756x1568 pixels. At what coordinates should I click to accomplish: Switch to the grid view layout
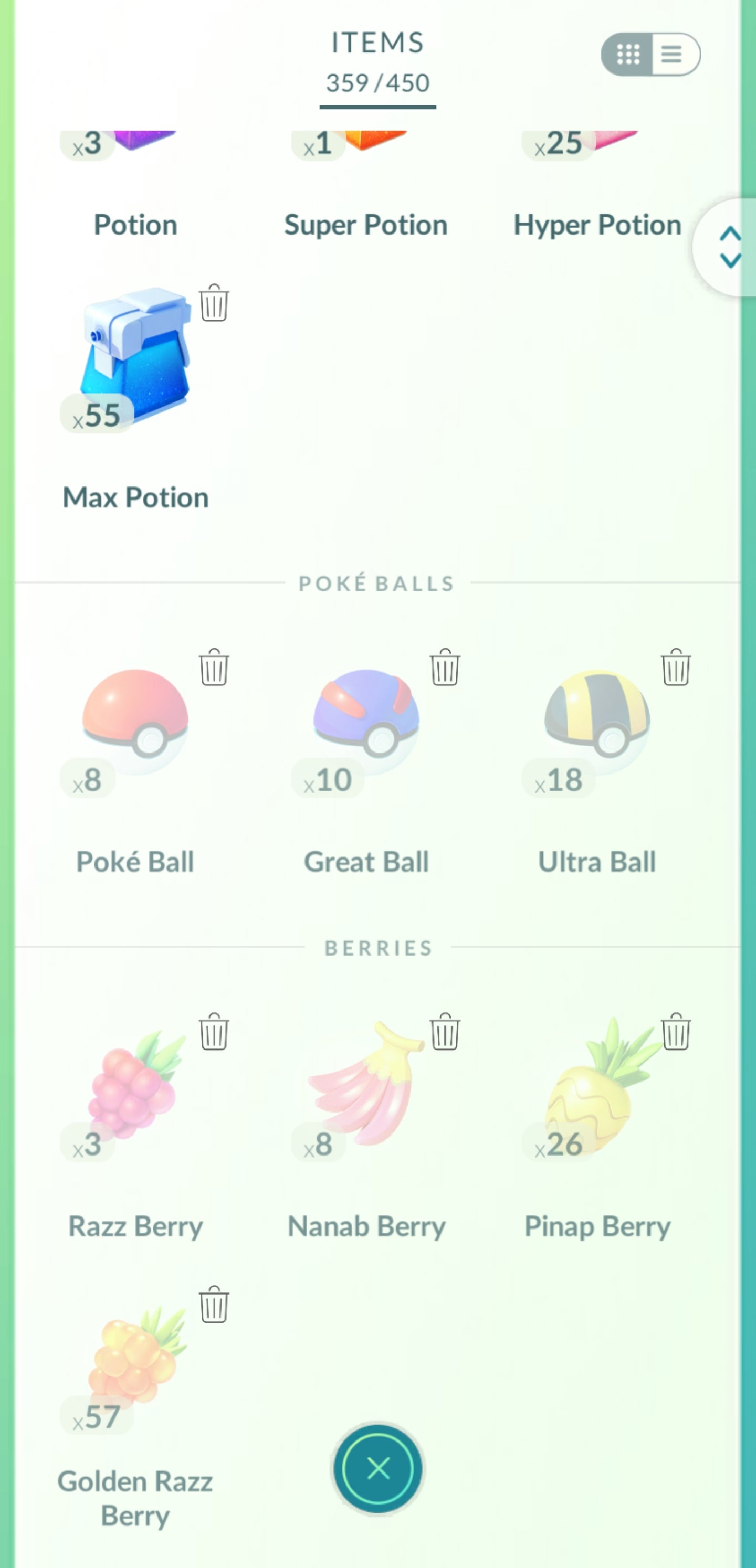(627, 54)
